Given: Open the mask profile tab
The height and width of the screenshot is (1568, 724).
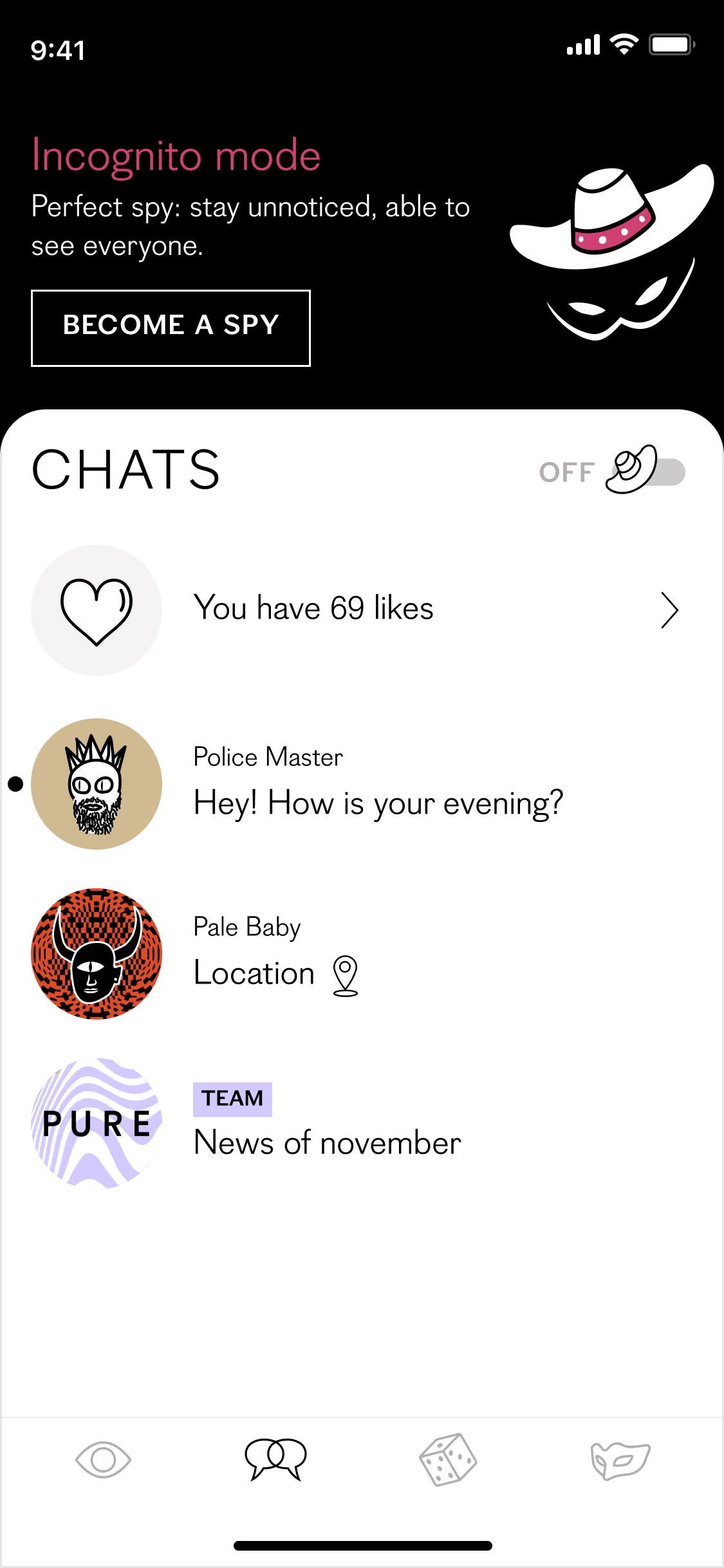Looking at the screenshot, I should click(x=620, y=1459).
